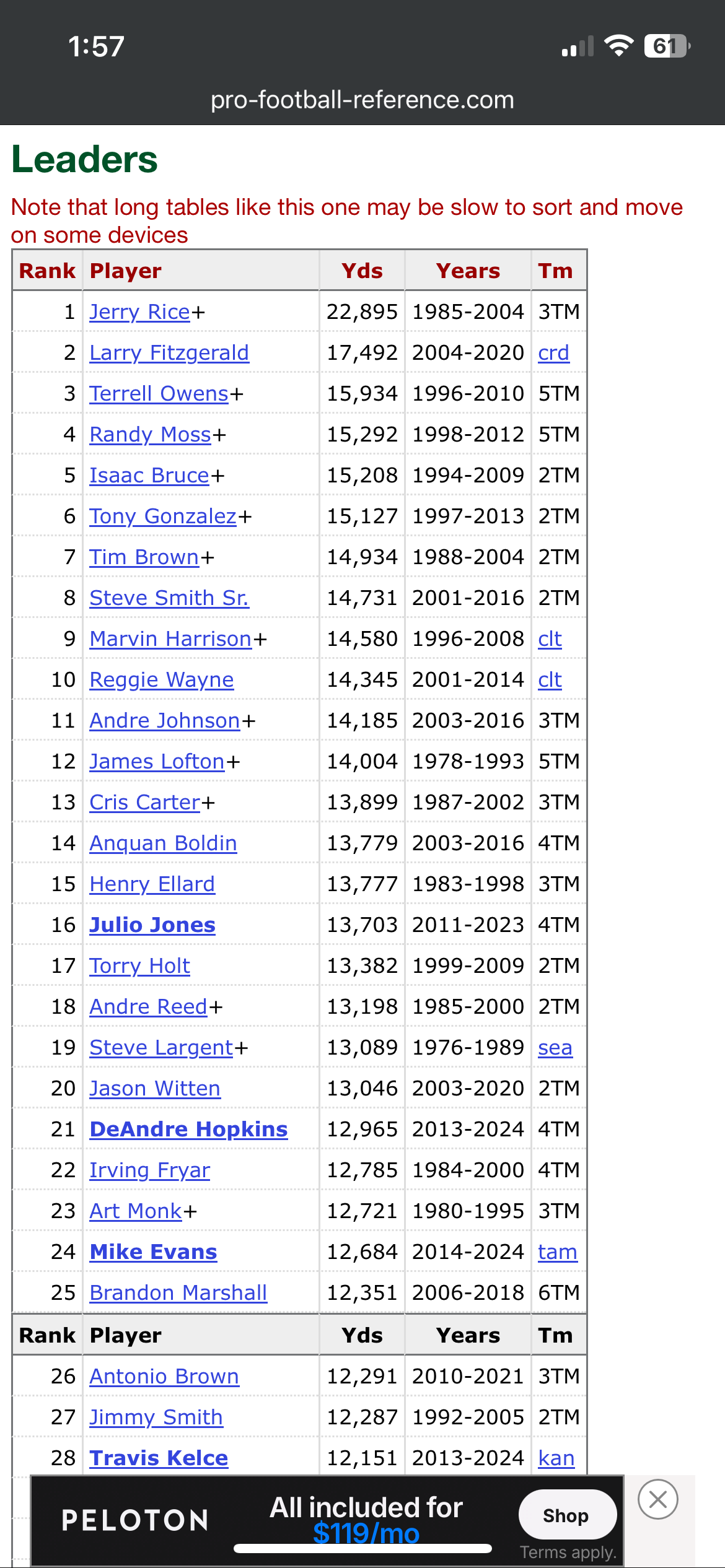Open Jerry Rice's player page

pyautogui.click(x=139, y=312)
